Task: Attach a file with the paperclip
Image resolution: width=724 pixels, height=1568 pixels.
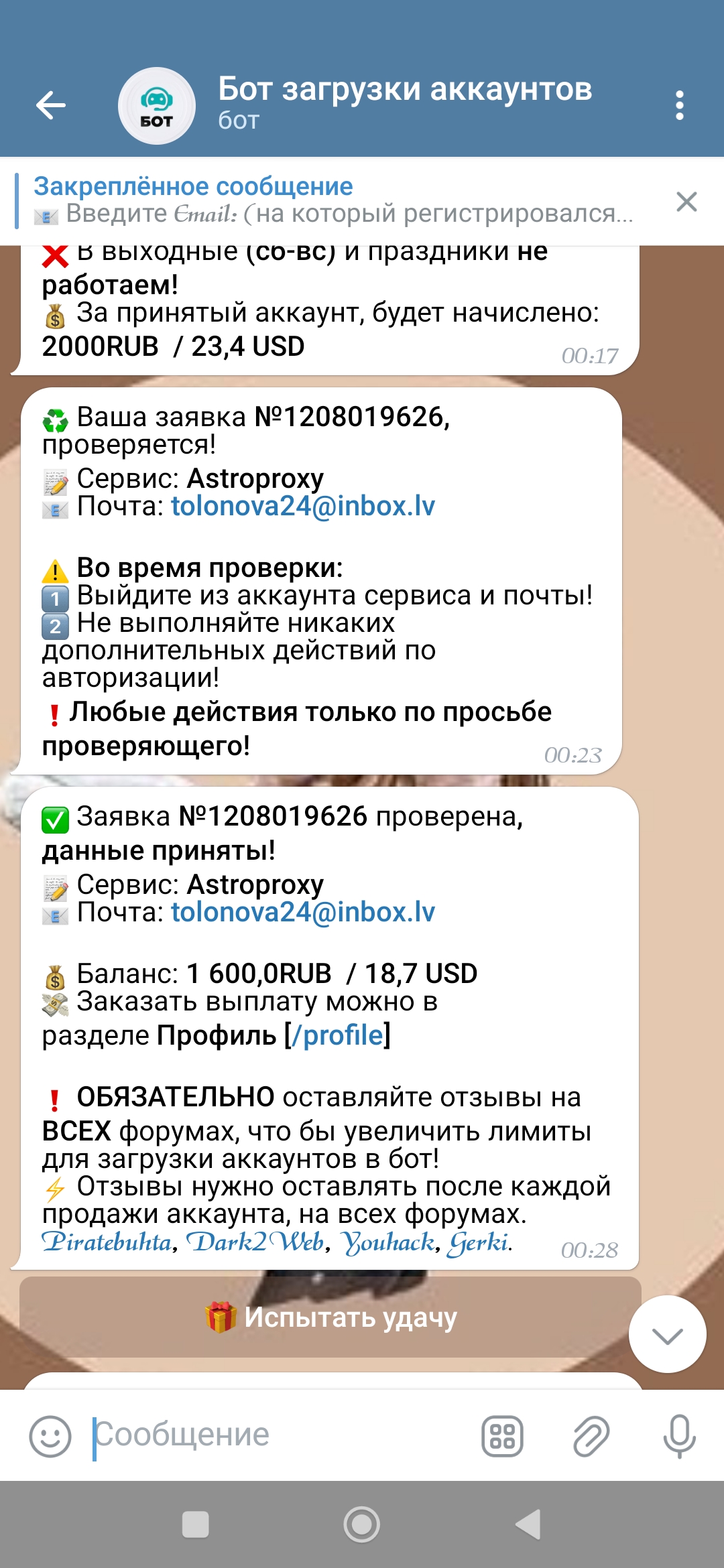Action: (591, 1436)
